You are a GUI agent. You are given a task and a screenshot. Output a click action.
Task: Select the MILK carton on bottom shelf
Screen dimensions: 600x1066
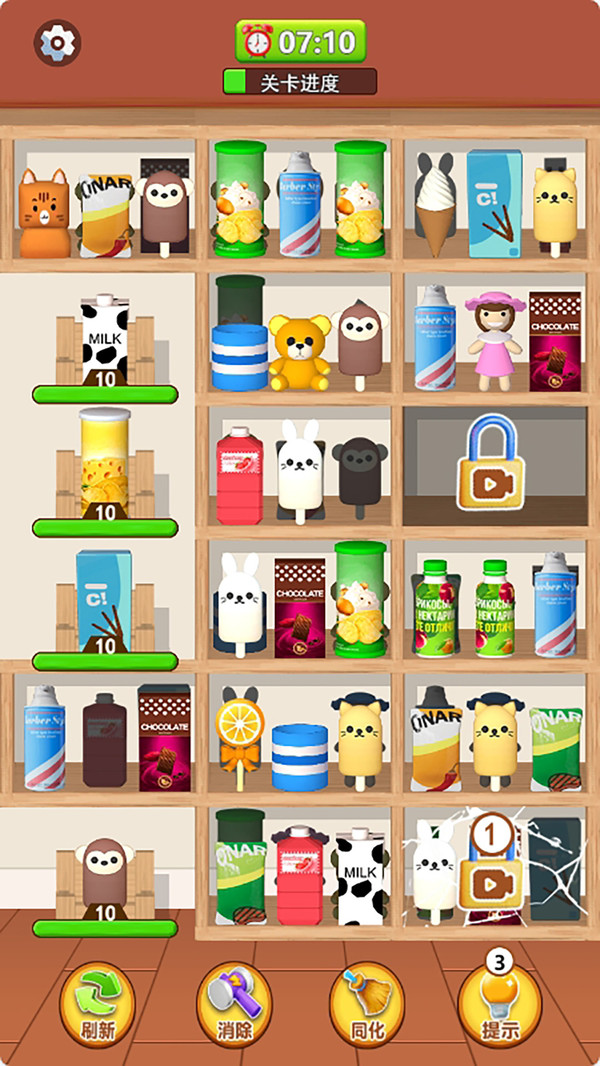360,878
